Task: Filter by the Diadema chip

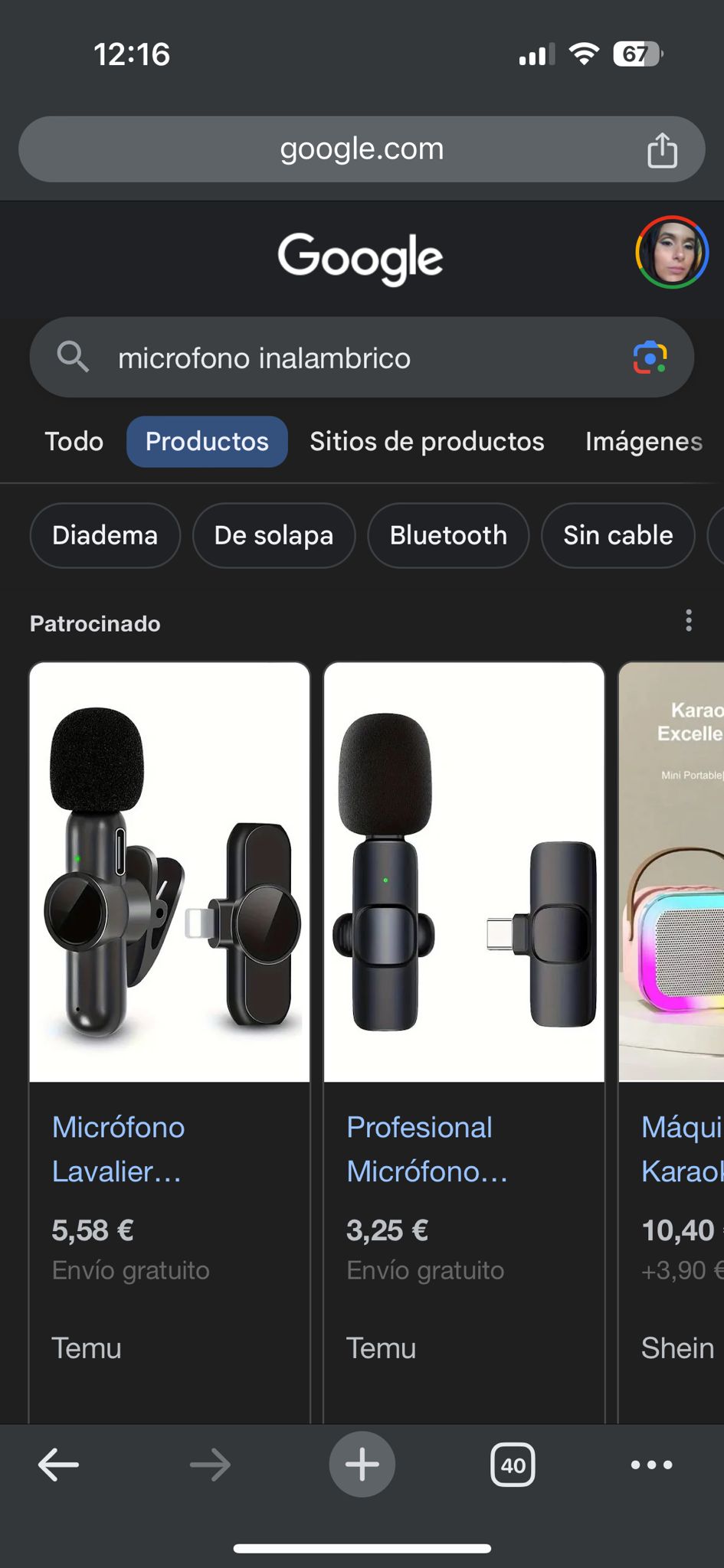Action: 105,535
